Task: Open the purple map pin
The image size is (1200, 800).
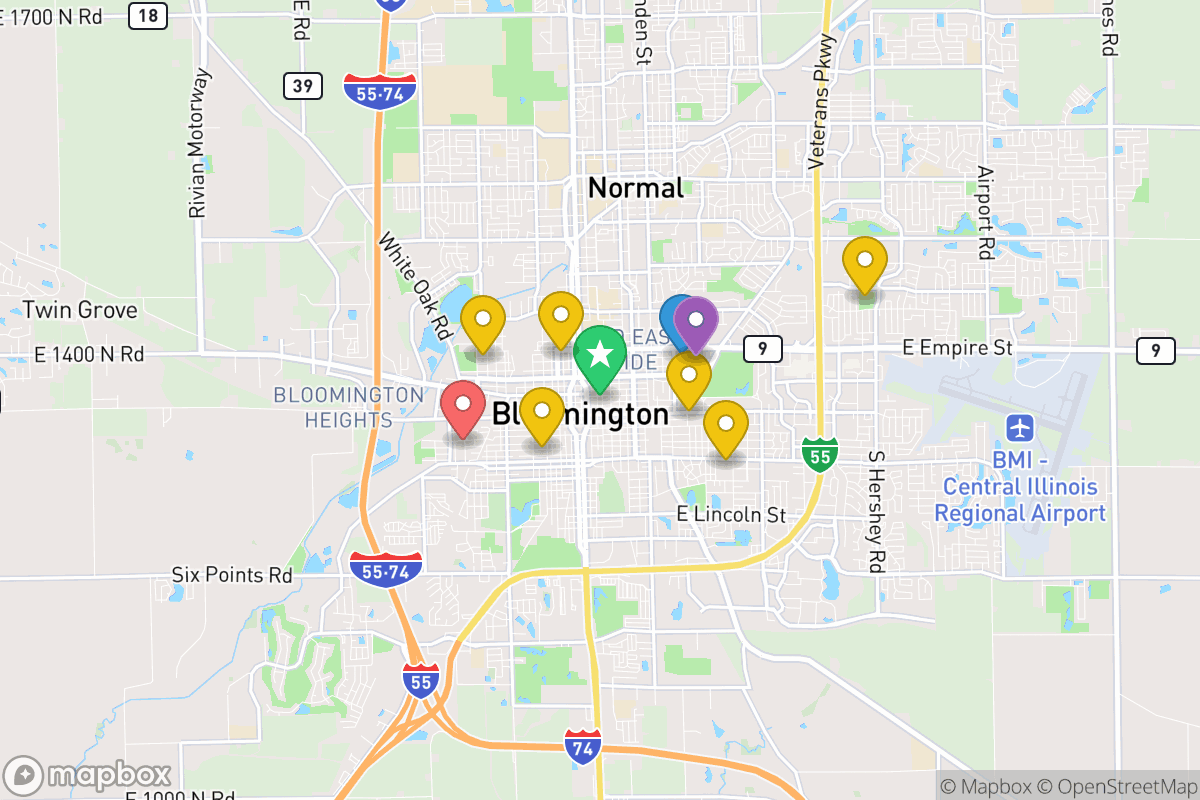Action: pos(696,322)
